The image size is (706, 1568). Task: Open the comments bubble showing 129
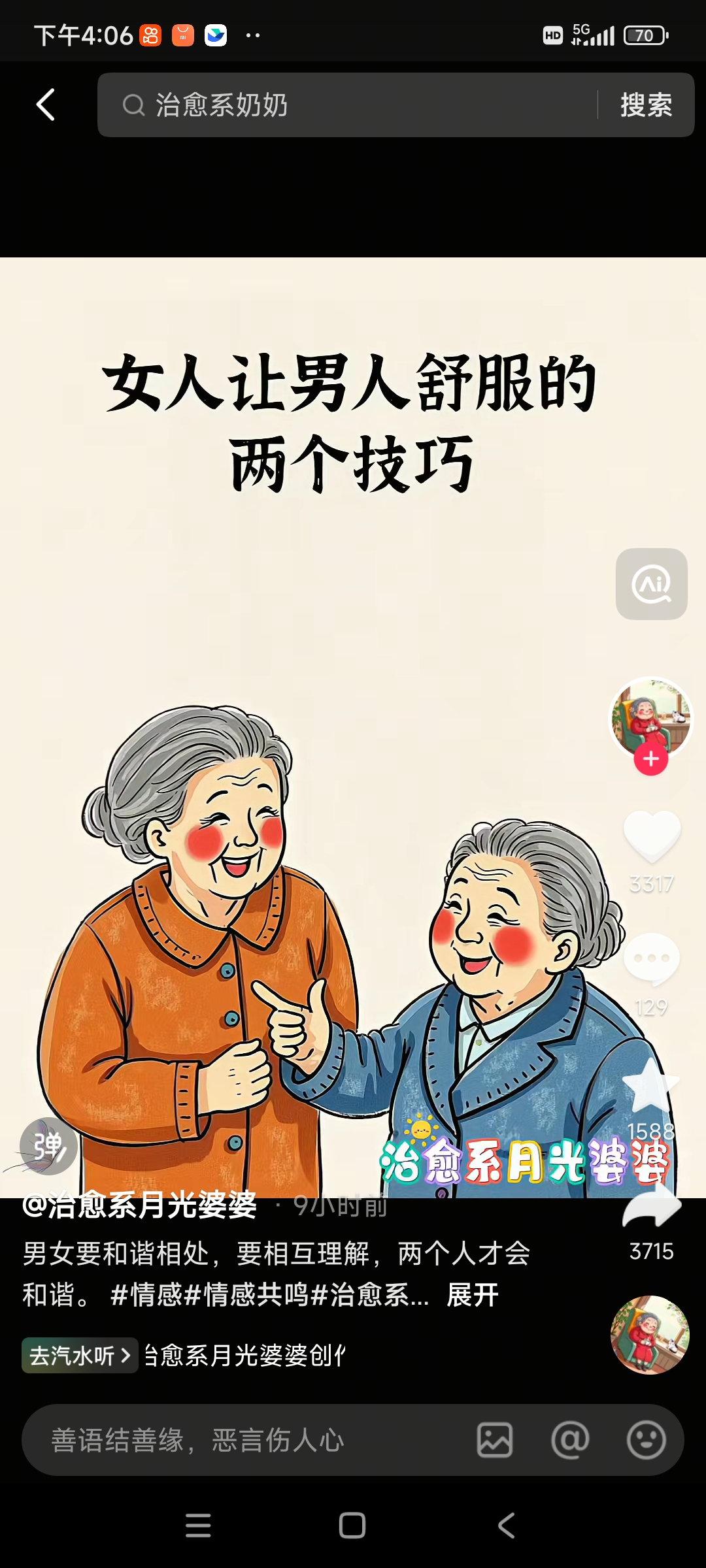point(652,958)
